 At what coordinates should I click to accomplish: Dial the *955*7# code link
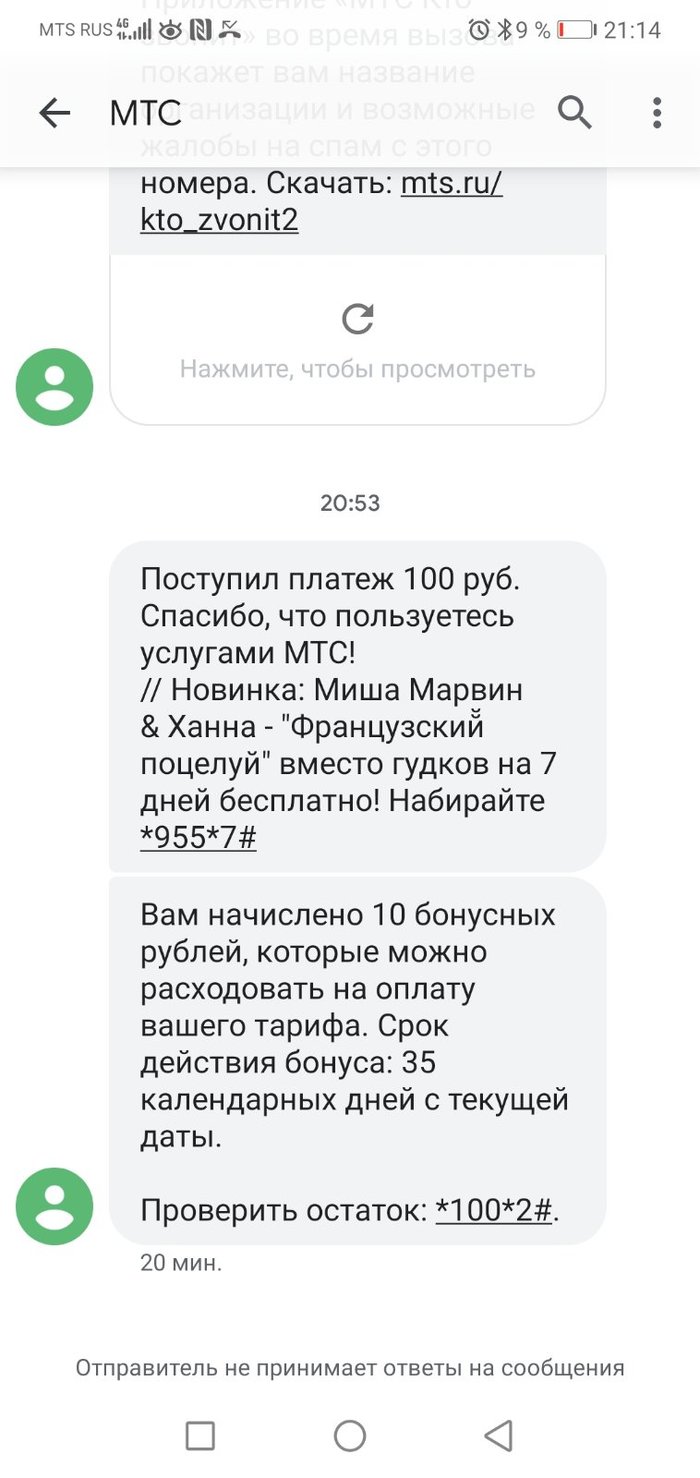pos(198,837)
